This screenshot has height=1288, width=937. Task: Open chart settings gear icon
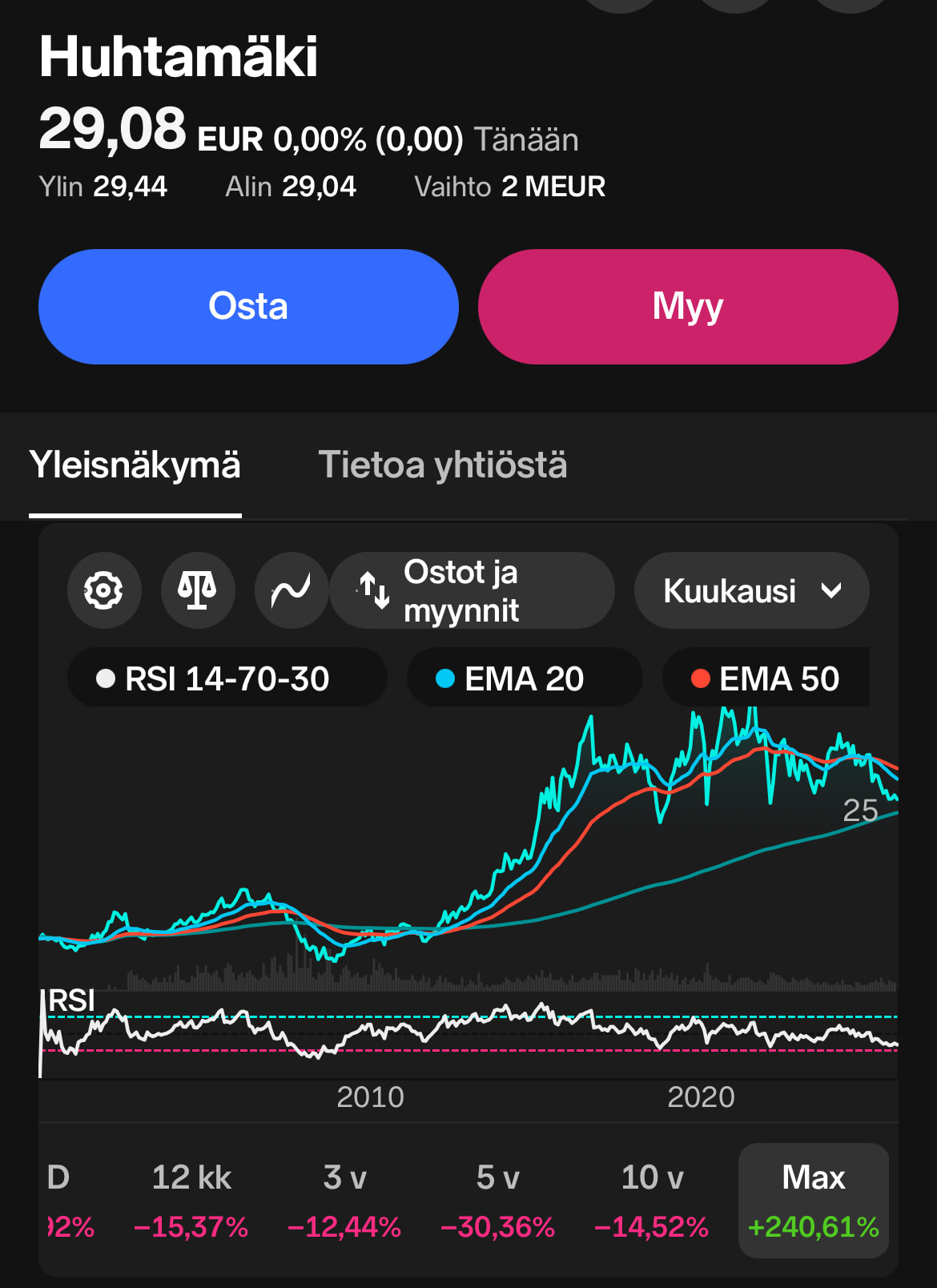[x=104, y=590]
